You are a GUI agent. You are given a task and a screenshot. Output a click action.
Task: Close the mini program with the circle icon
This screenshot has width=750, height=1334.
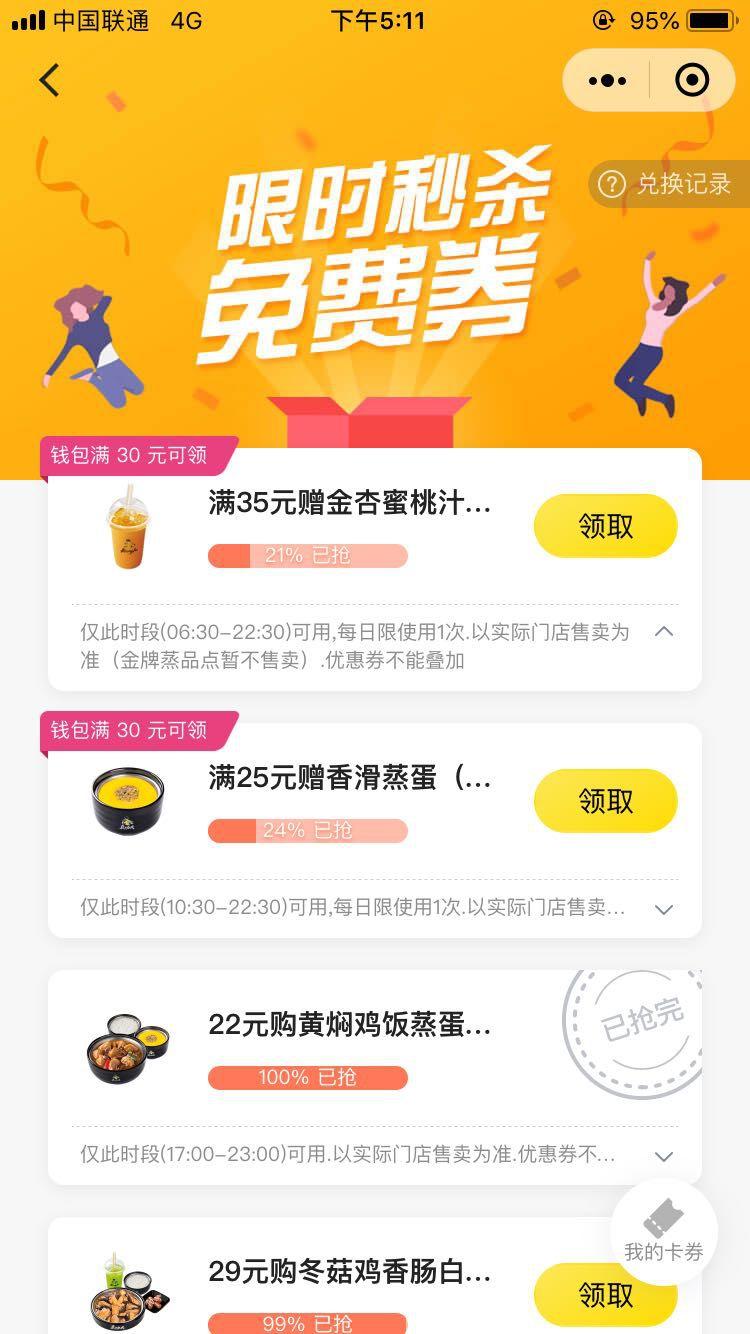(x=692, y=80)
